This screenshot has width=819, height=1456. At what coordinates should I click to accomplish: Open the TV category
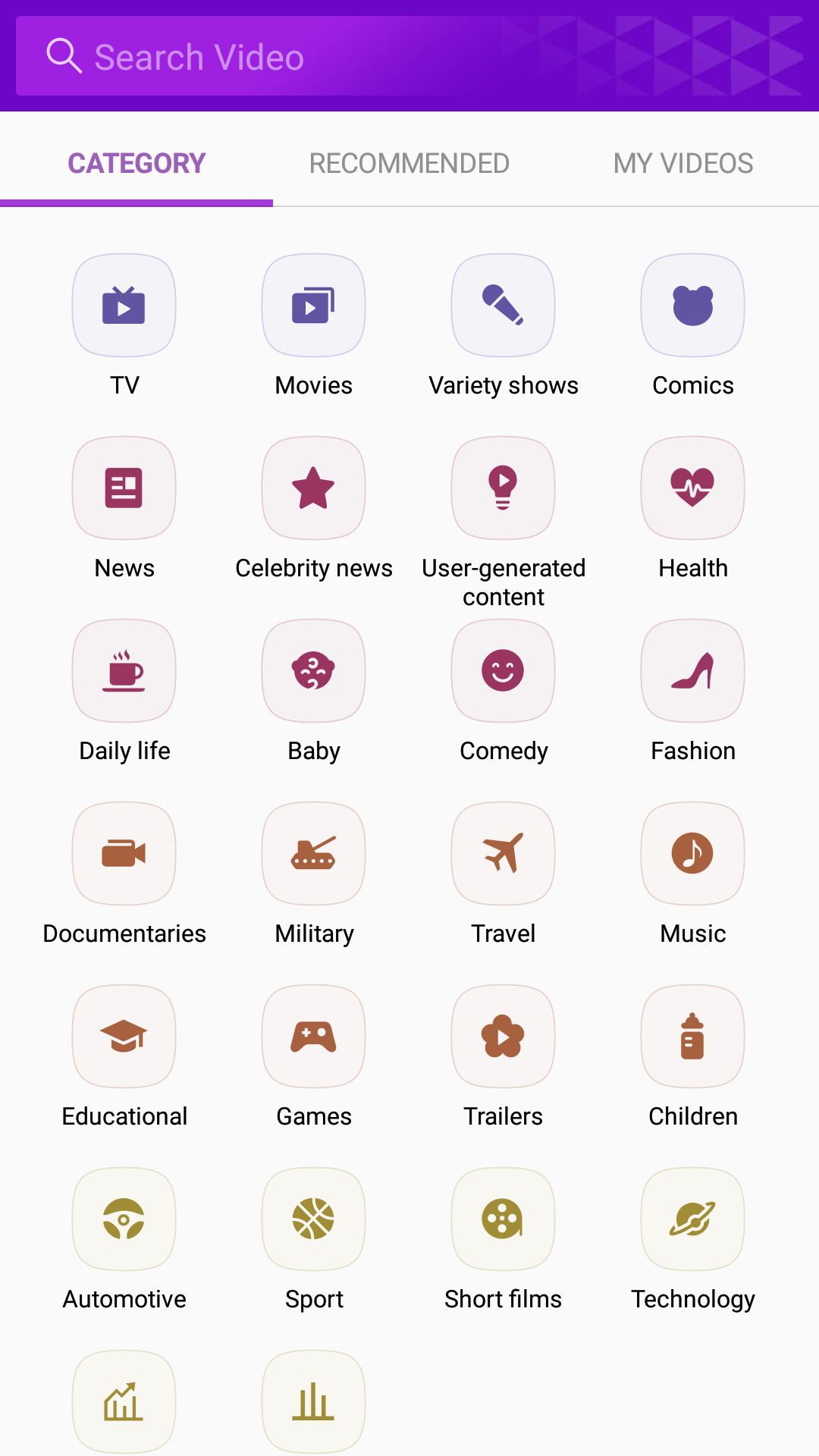[124, 306]
